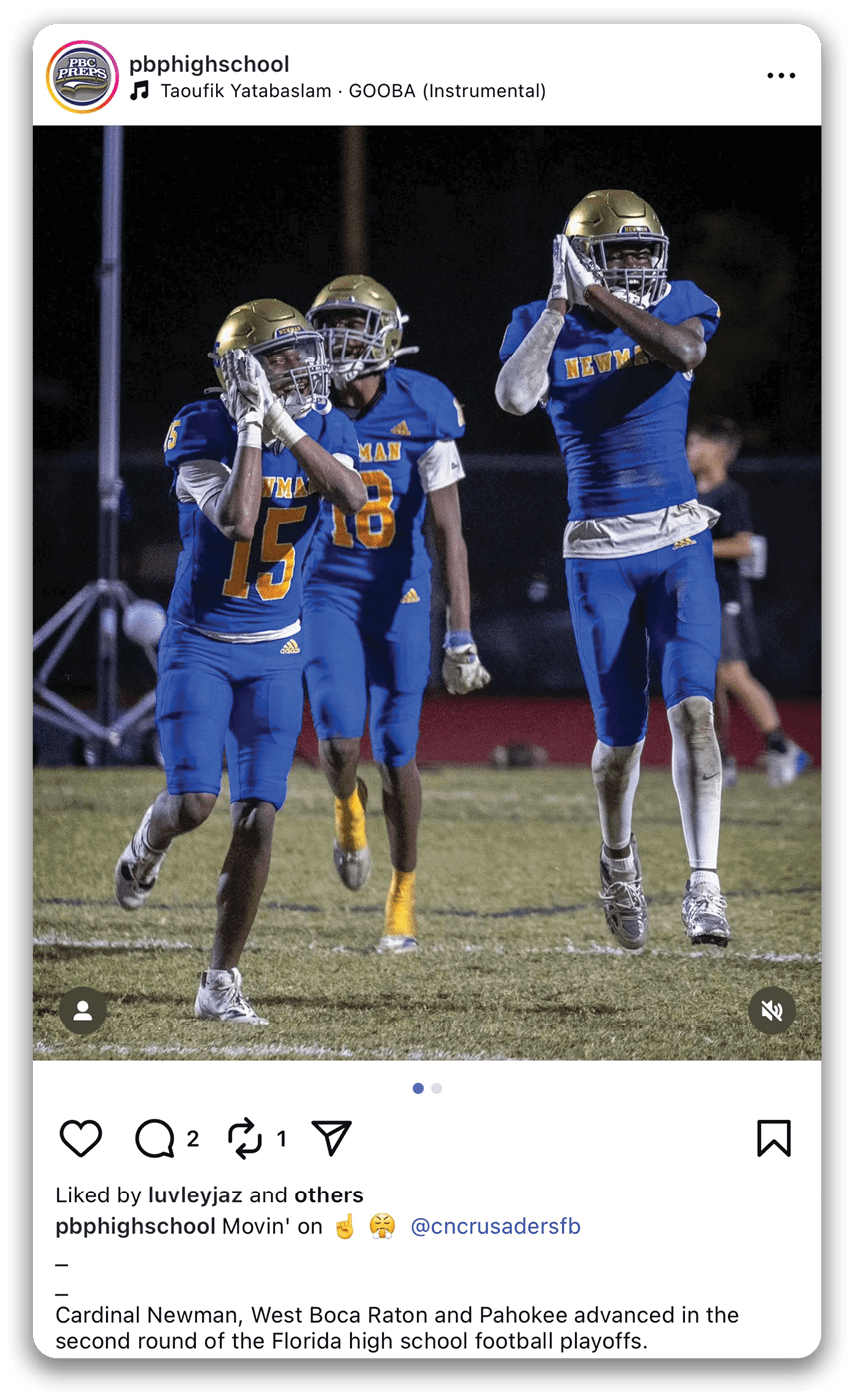Share the post via the paper plane icon
Screen dimensions: 854x1400
[x=332, y=1137]
